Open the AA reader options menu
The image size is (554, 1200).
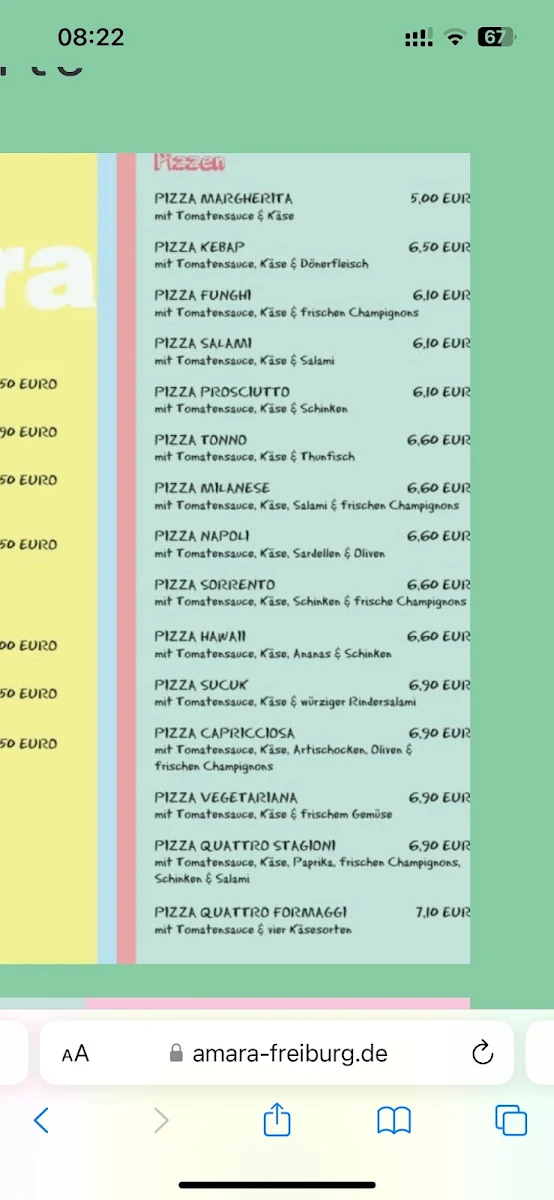coord(75,1054)
